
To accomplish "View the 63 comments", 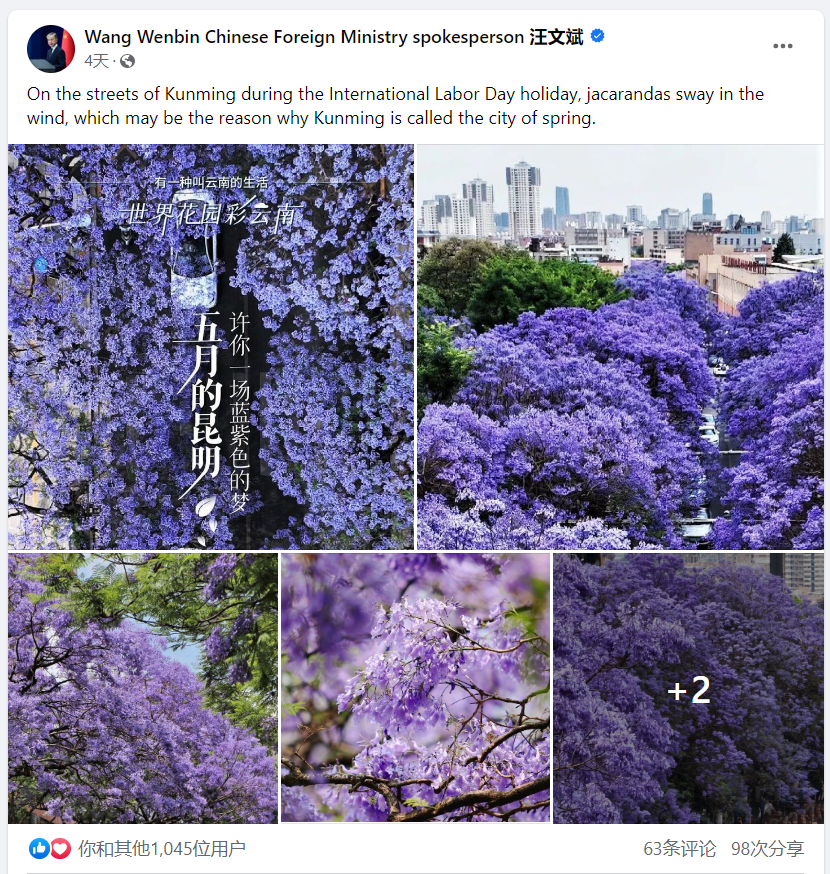I will coord(679,849).
